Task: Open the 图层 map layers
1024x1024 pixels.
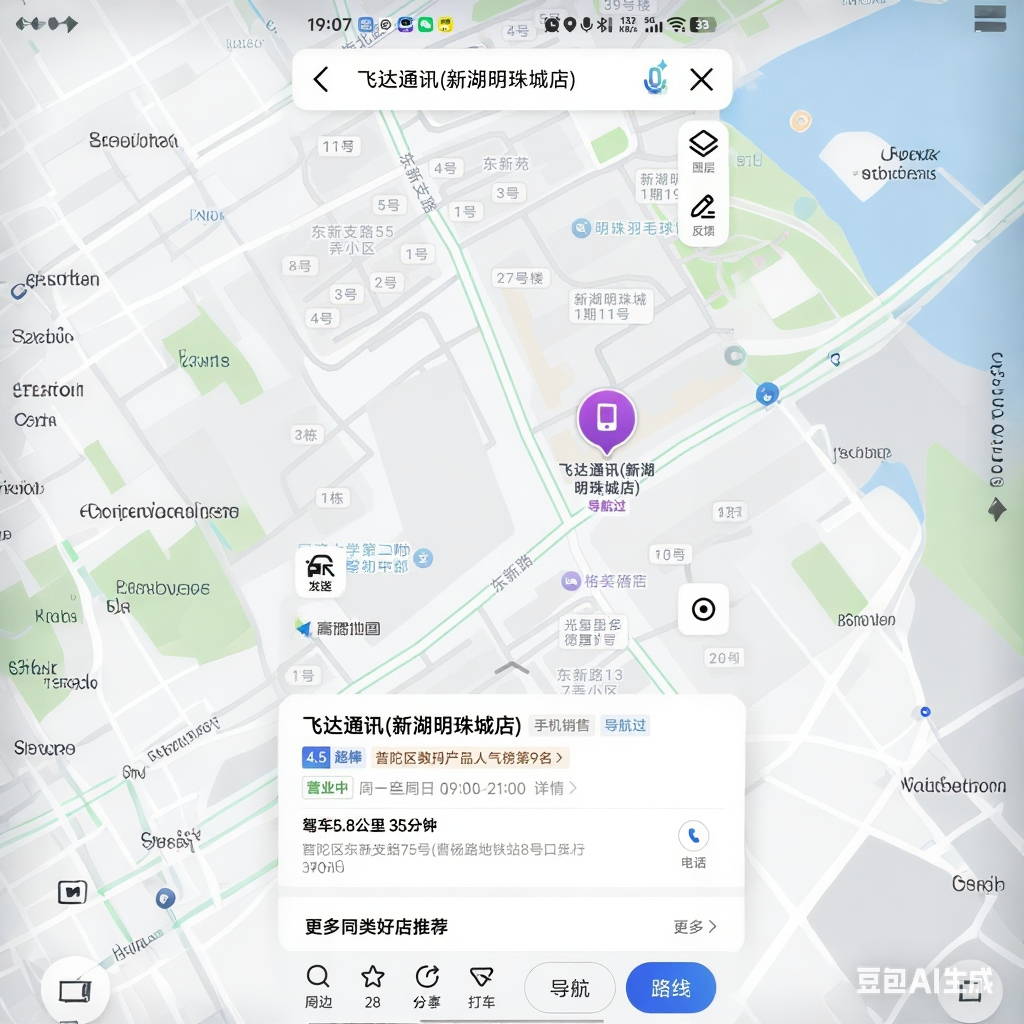Action: (x=703, y=151)
